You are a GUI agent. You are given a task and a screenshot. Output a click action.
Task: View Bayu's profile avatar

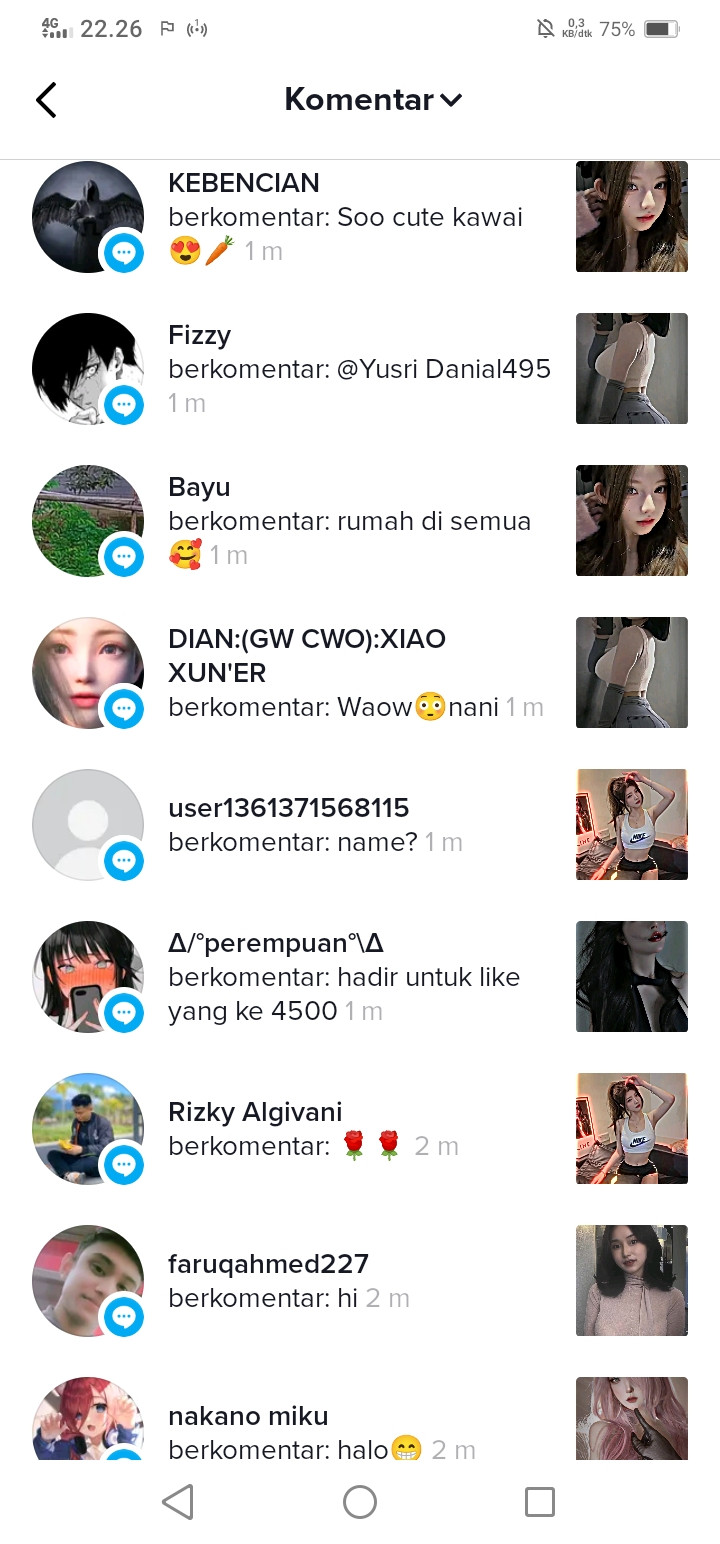pyautogui.click(x=88, y=521)
